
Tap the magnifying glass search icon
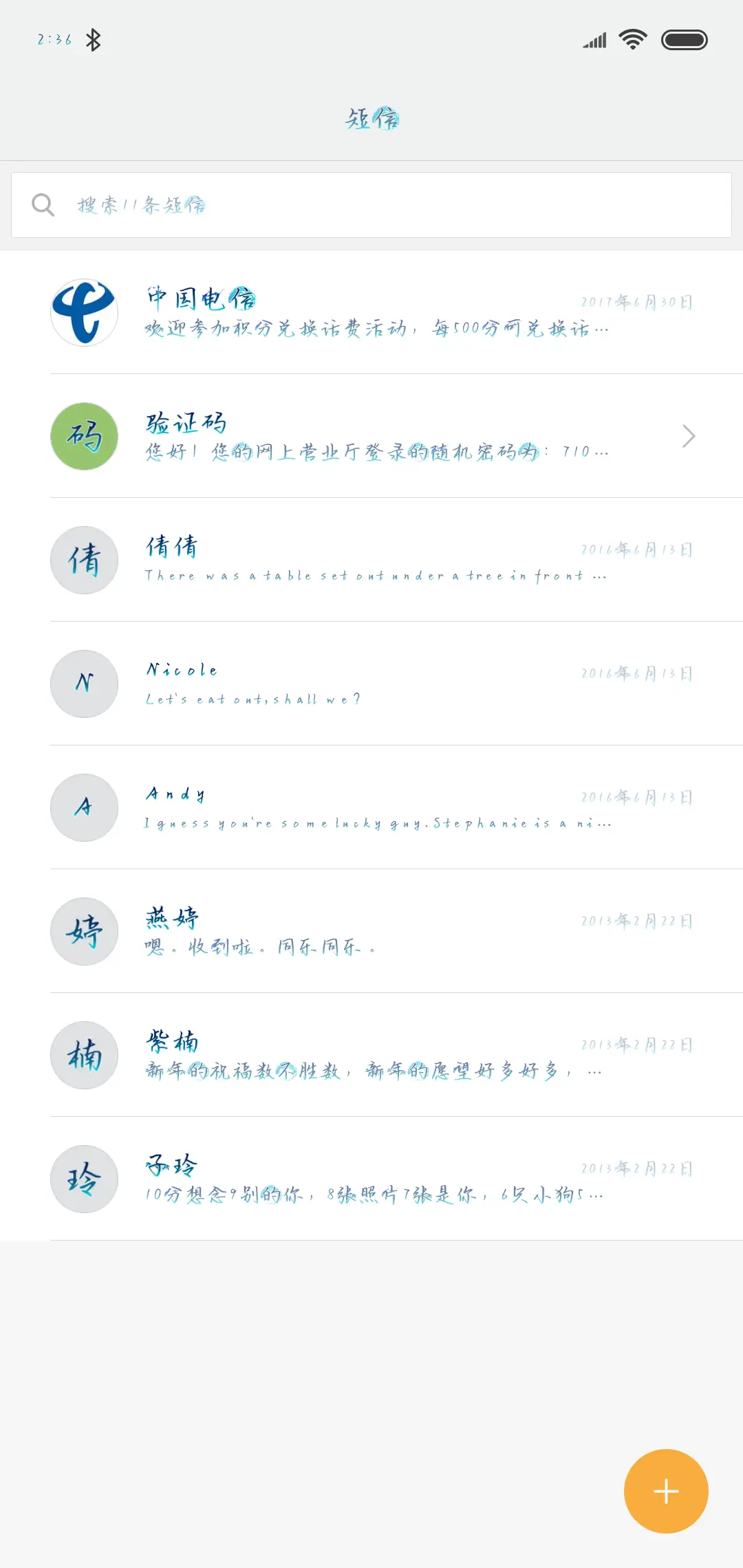tap(43, 204)
